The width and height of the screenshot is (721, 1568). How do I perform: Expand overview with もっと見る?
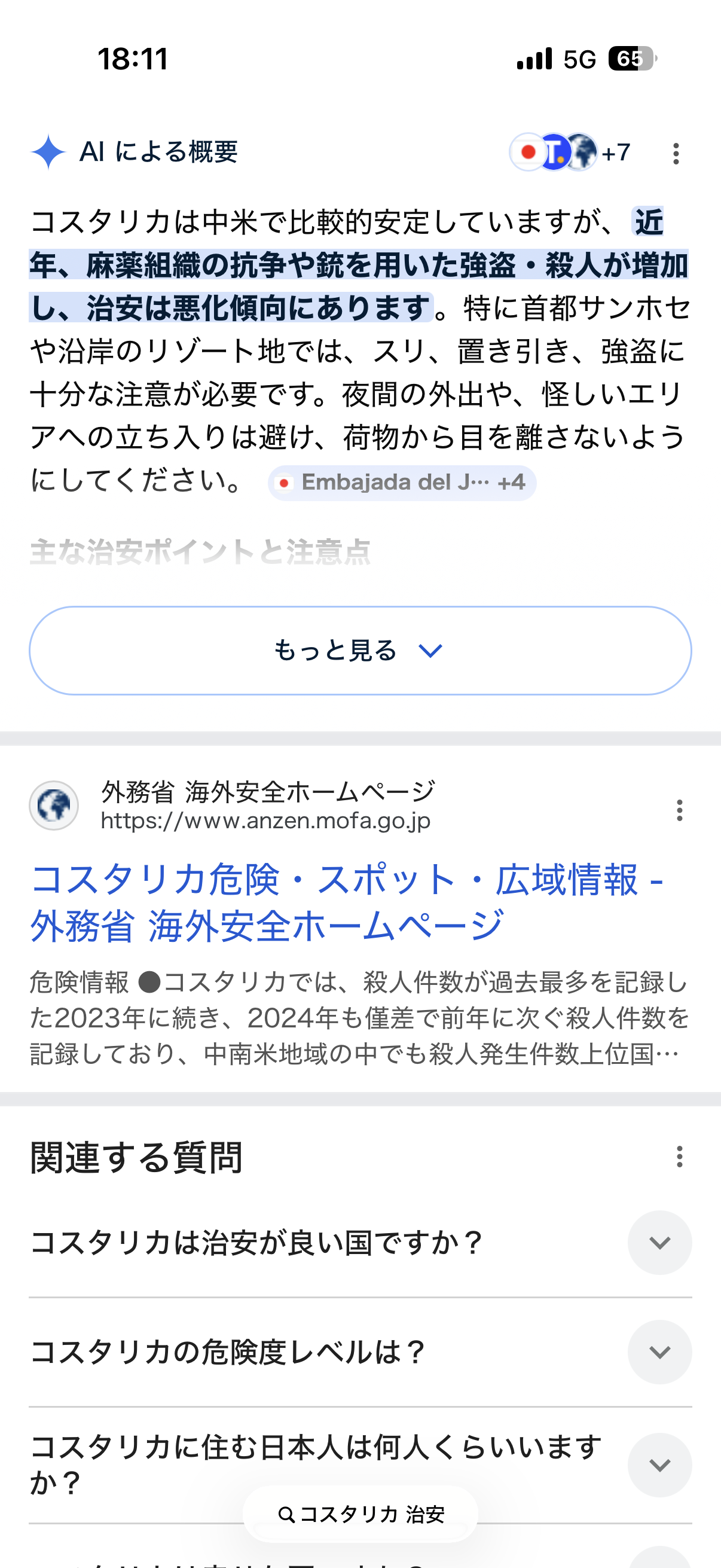coord(360,651)
